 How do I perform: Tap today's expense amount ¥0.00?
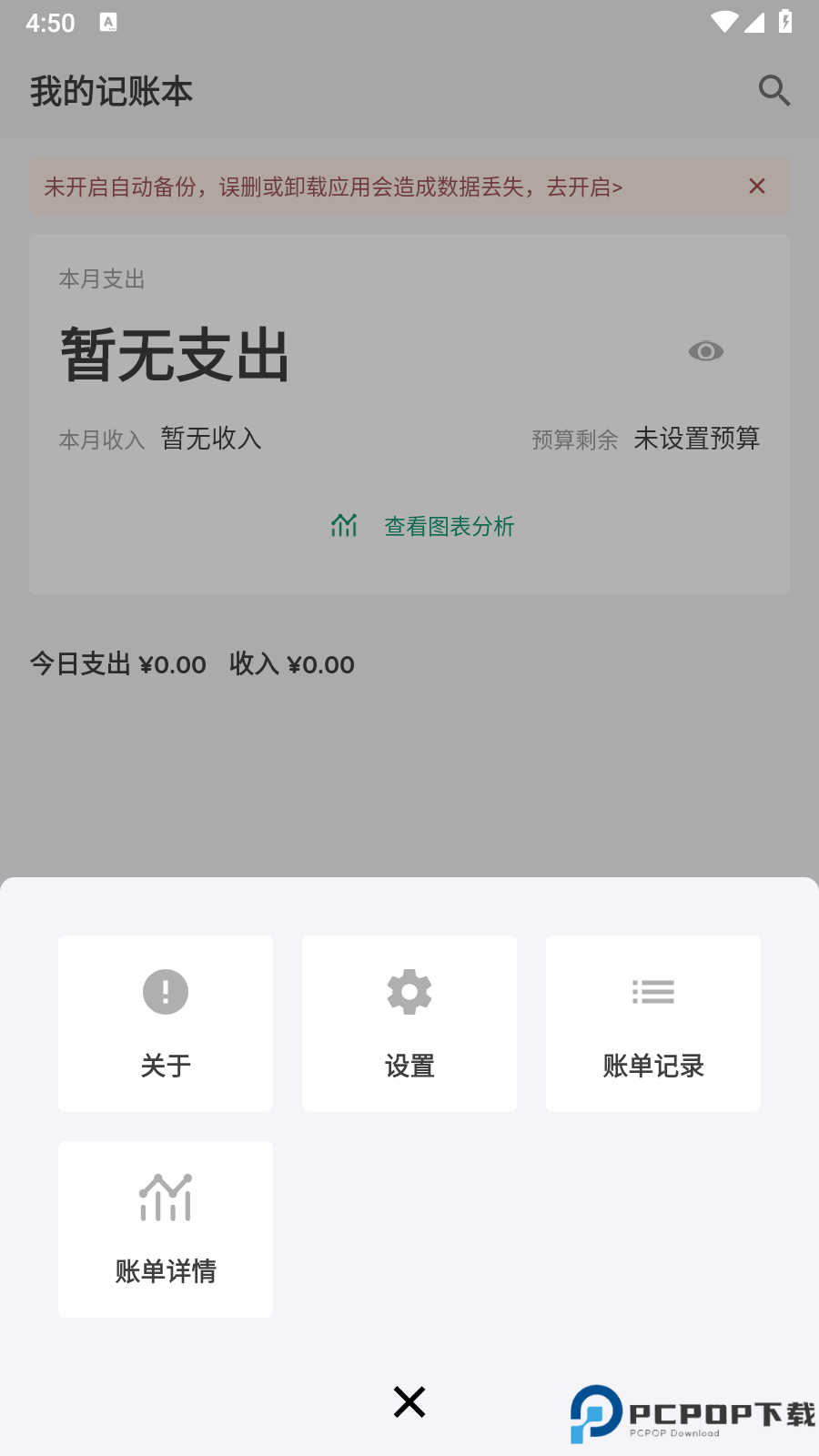pyautogui.click(x=173, y=664)
